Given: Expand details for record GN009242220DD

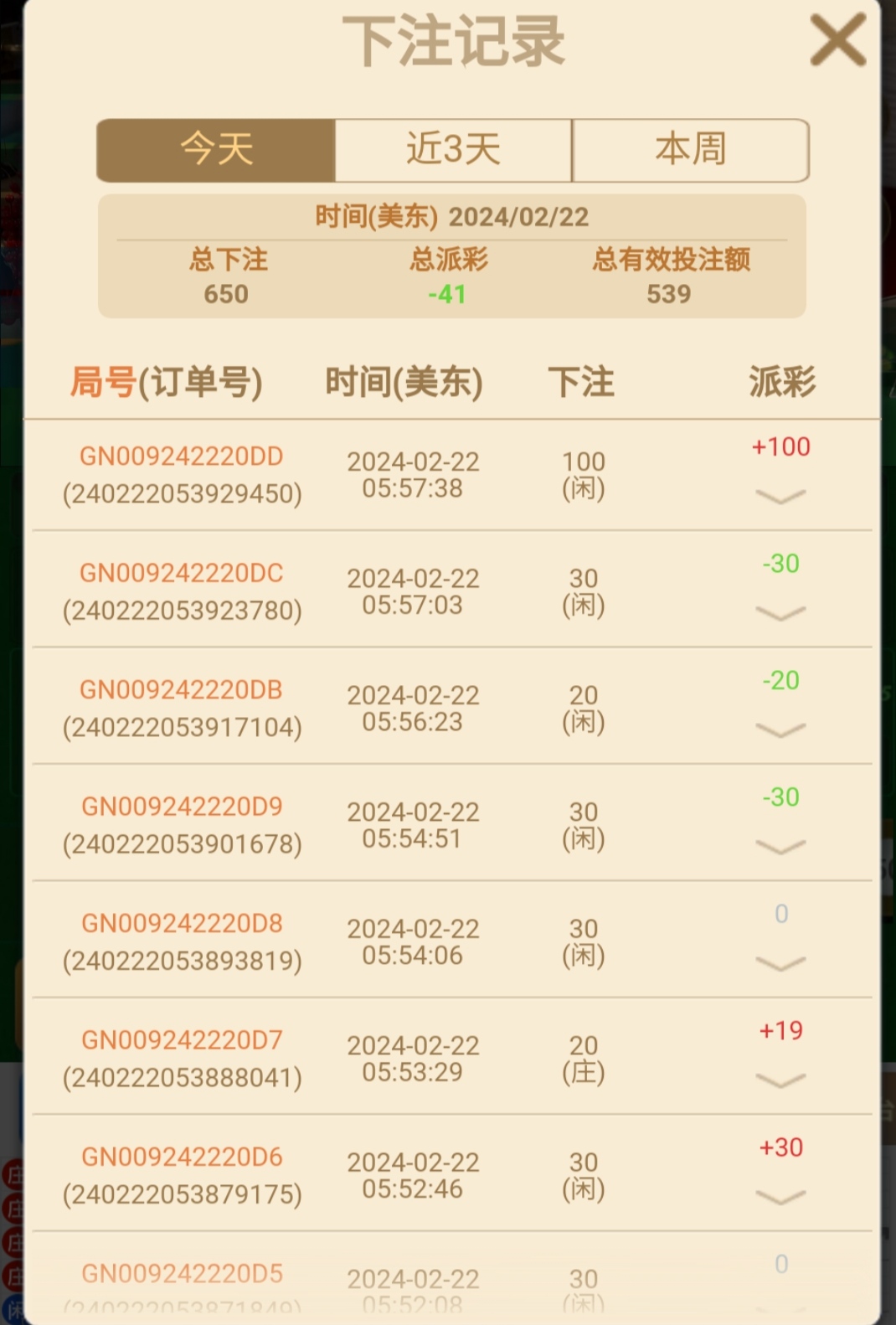Looking at the screenshot, I should coord(780,497).
